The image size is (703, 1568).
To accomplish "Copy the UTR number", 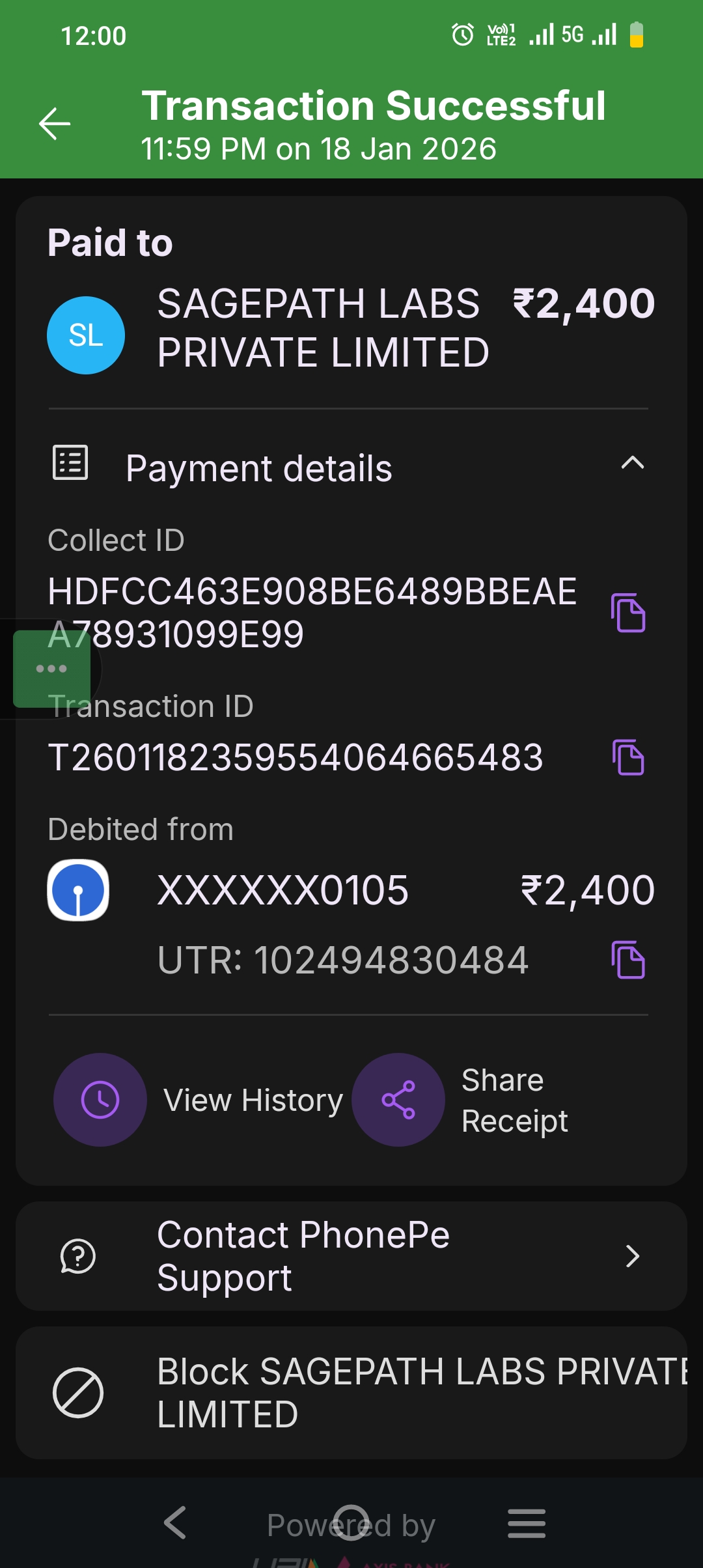I will [628, 960].
